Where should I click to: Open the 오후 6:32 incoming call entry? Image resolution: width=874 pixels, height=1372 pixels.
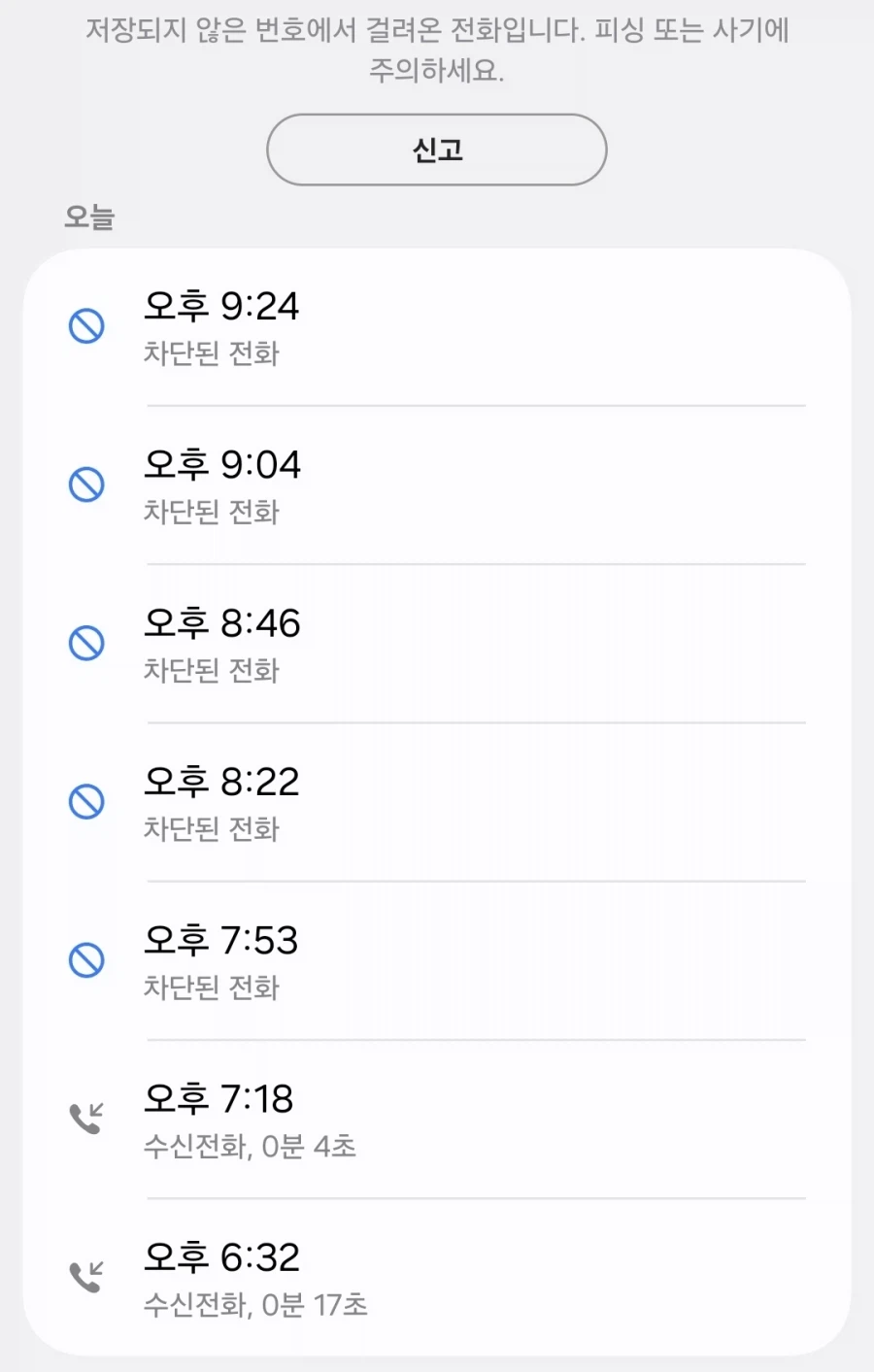(x=221, y=1257)
